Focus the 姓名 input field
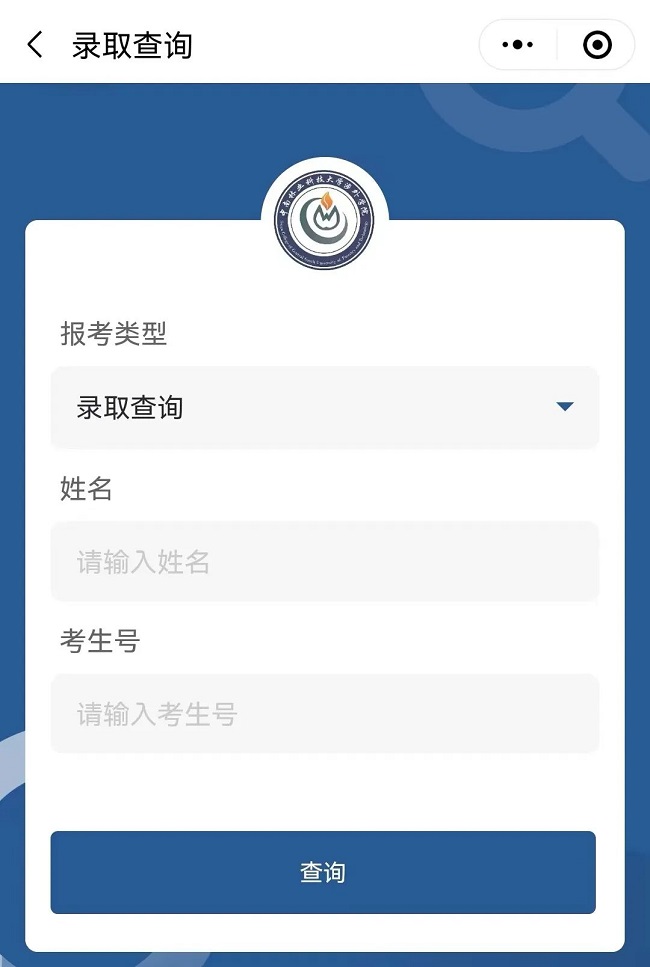Screen dimensions: 650x967 point(325,562)
